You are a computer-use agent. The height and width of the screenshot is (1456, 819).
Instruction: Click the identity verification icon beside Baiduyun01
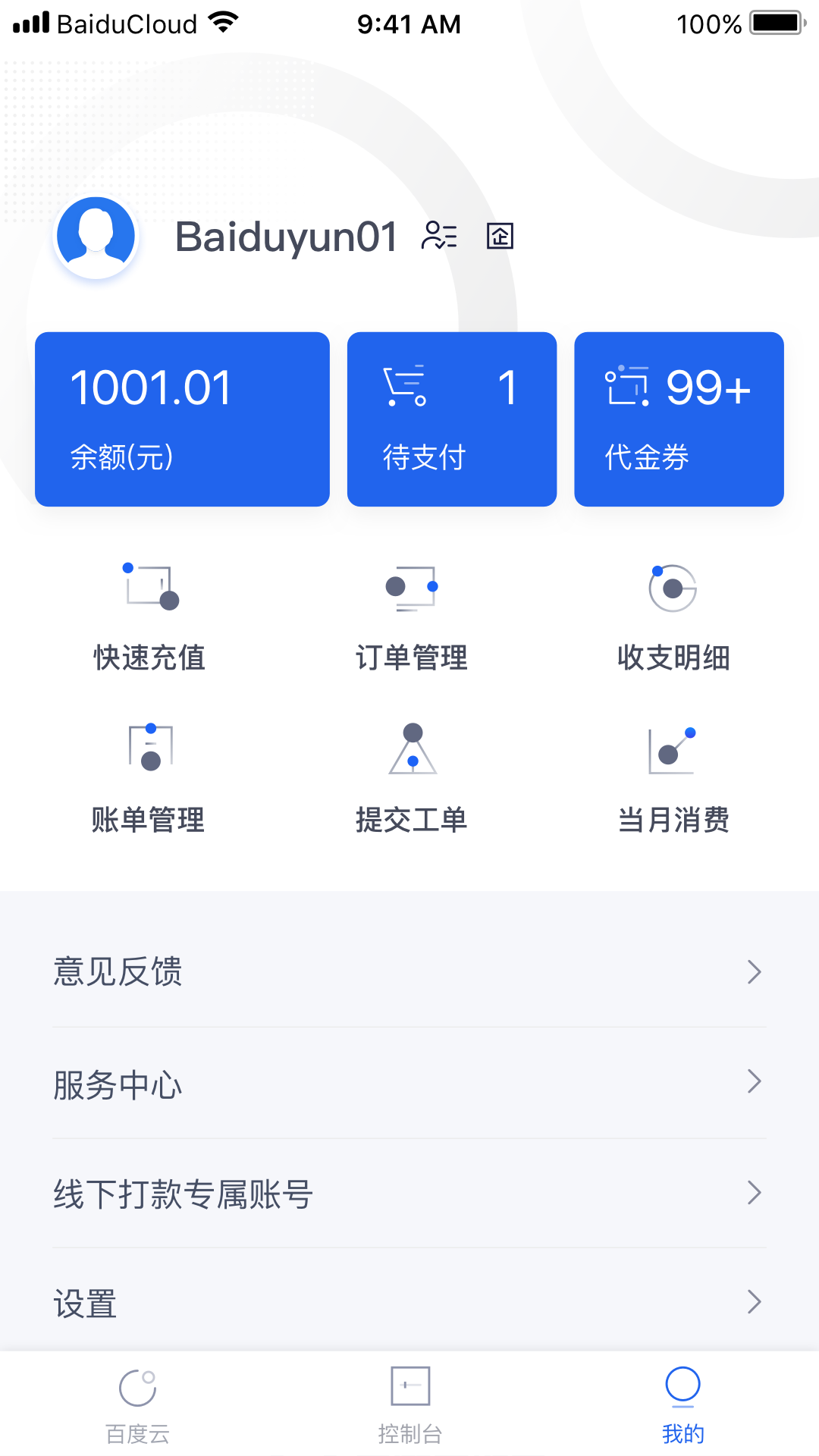coord(439,236)
